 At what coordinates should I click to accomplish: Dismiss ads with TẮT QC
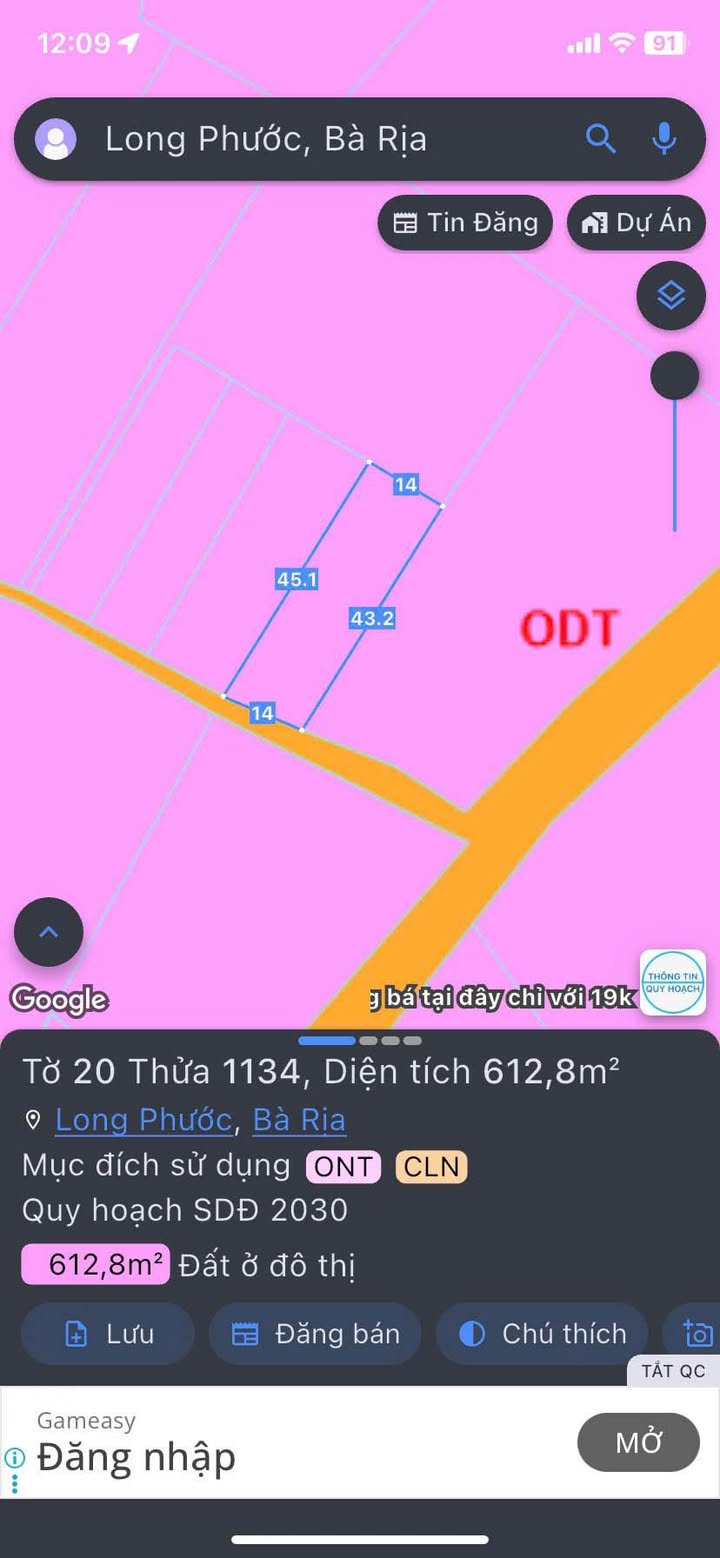673,1371
